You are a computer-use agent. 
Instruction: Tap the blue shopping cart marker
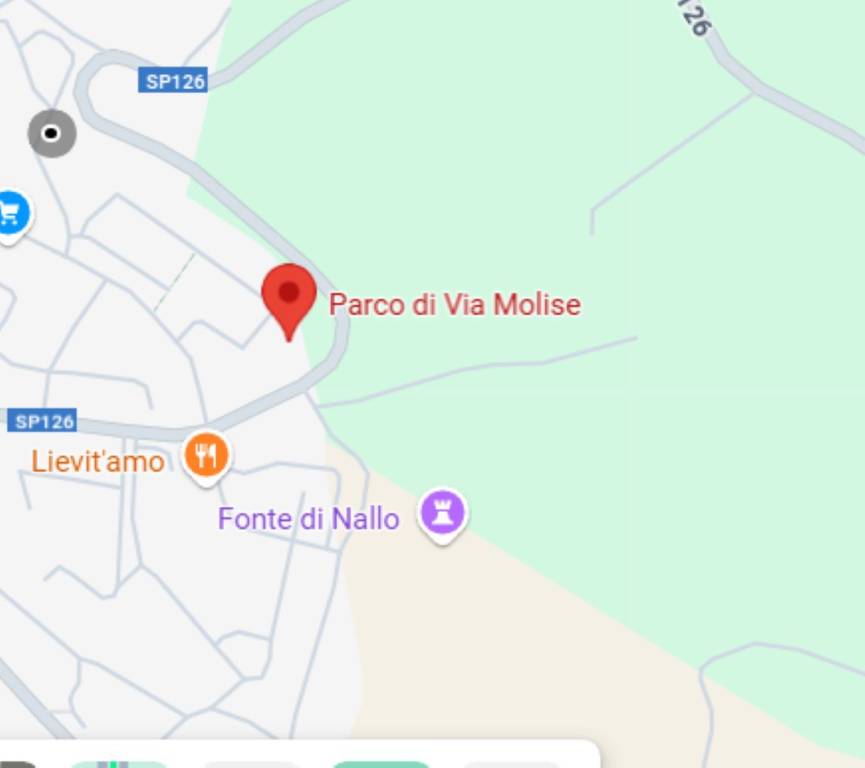11,213
